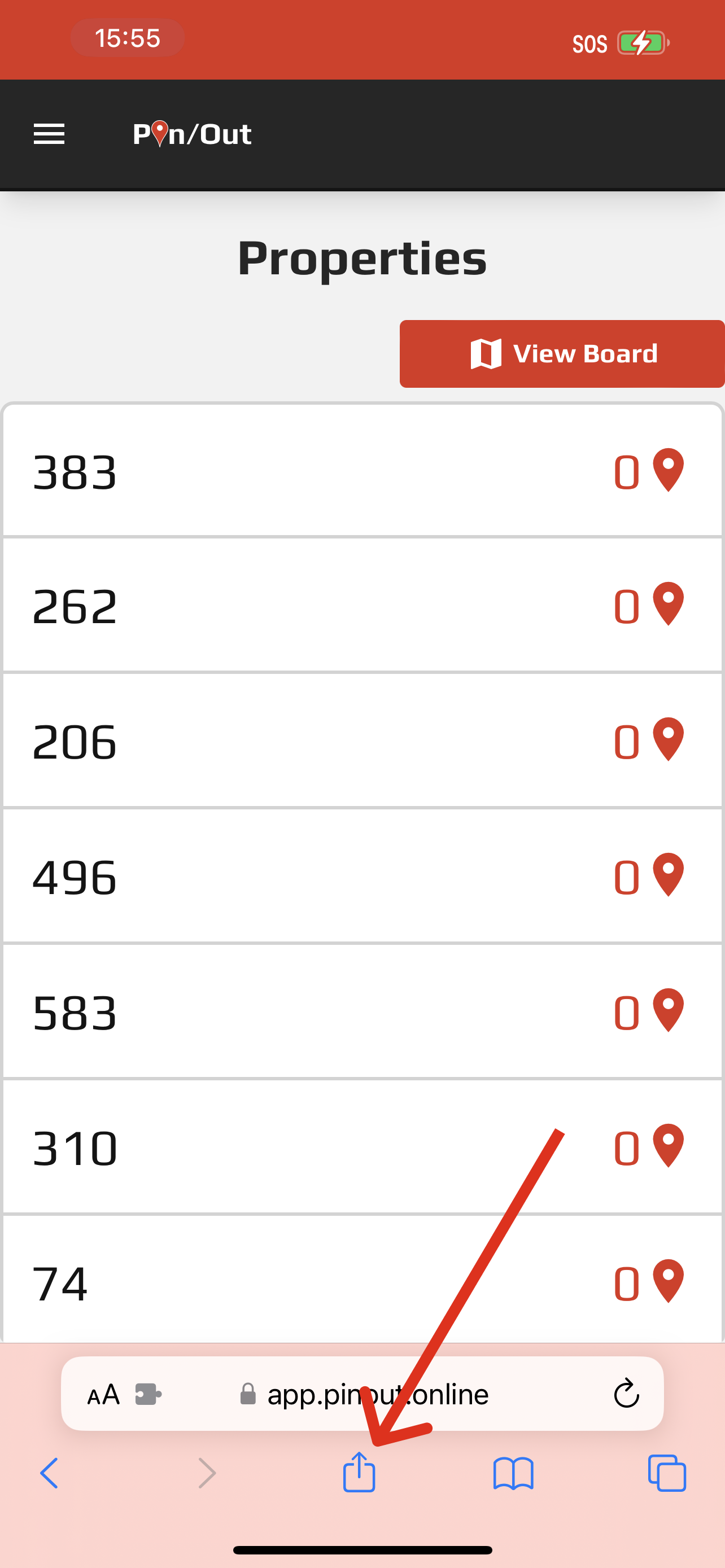This screenshot has width=725, height=1568.
Task: Tap the Safari share icon
Action: click(x=359, y=1473)
